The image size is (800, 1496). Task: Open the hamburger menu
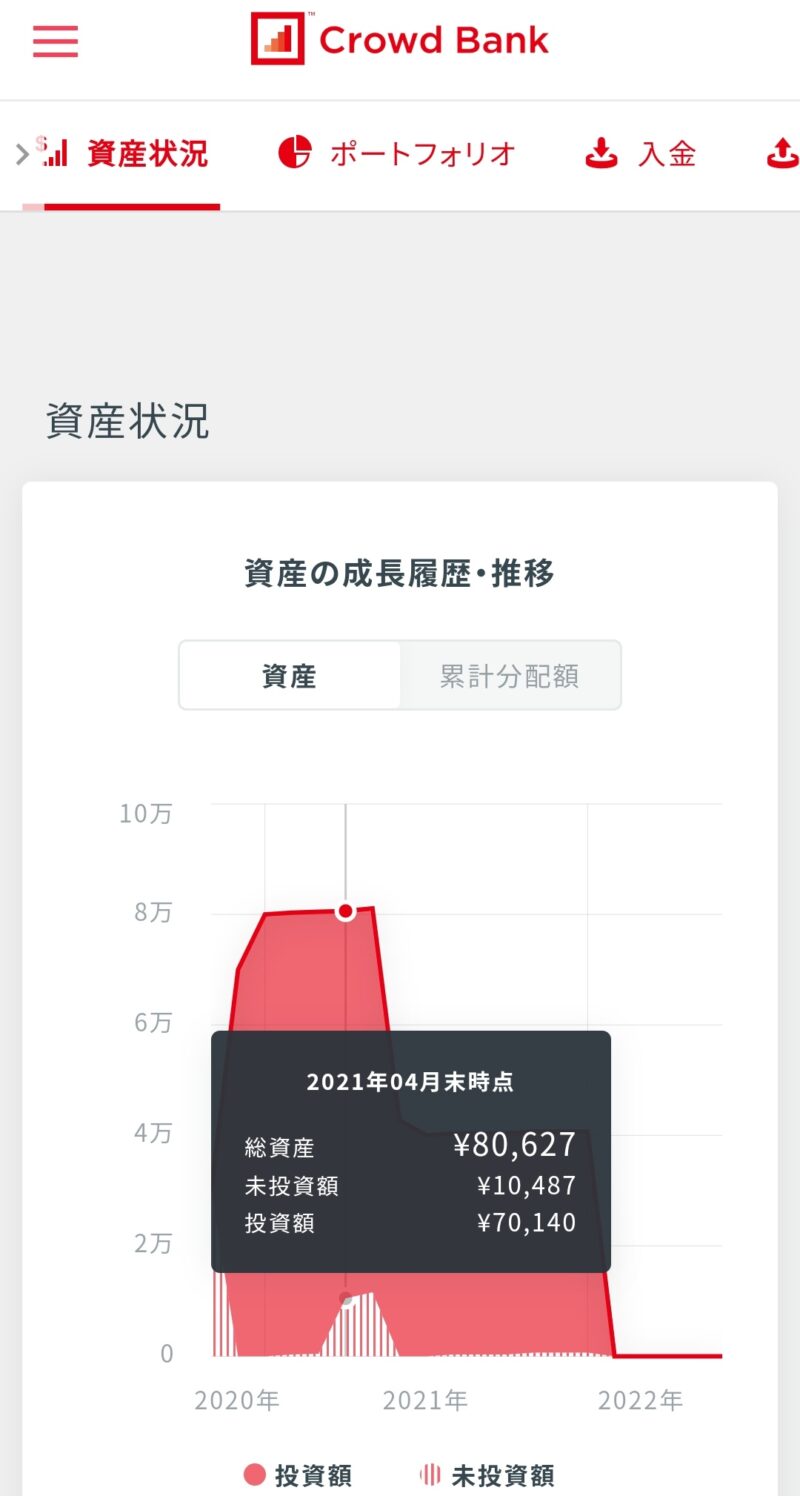pyautogui.click(x=55, y=41)
